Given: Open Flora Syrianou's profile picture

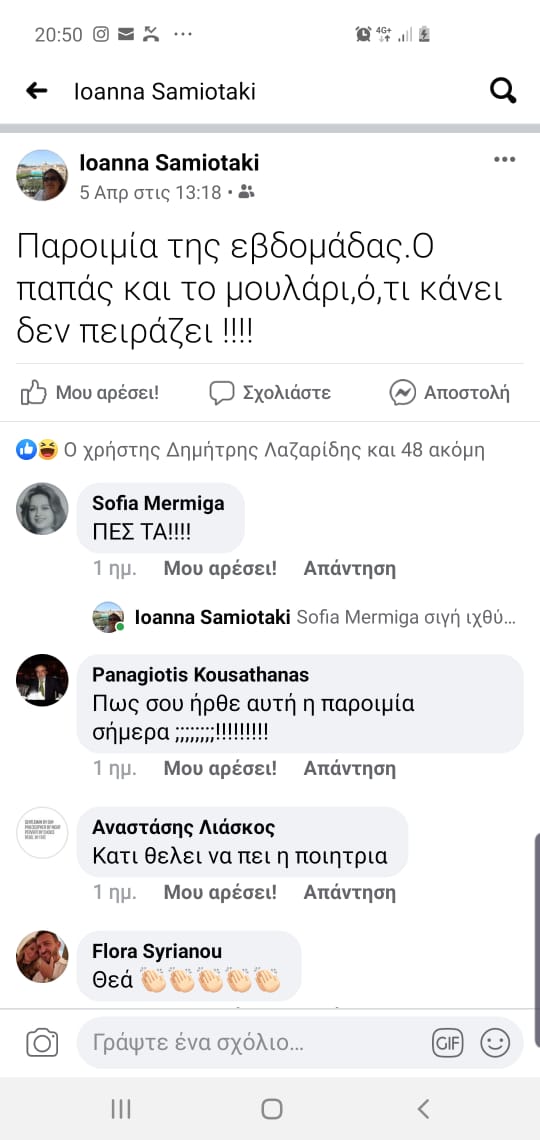Looking at the screenshot, I should [x=42, y=957].
